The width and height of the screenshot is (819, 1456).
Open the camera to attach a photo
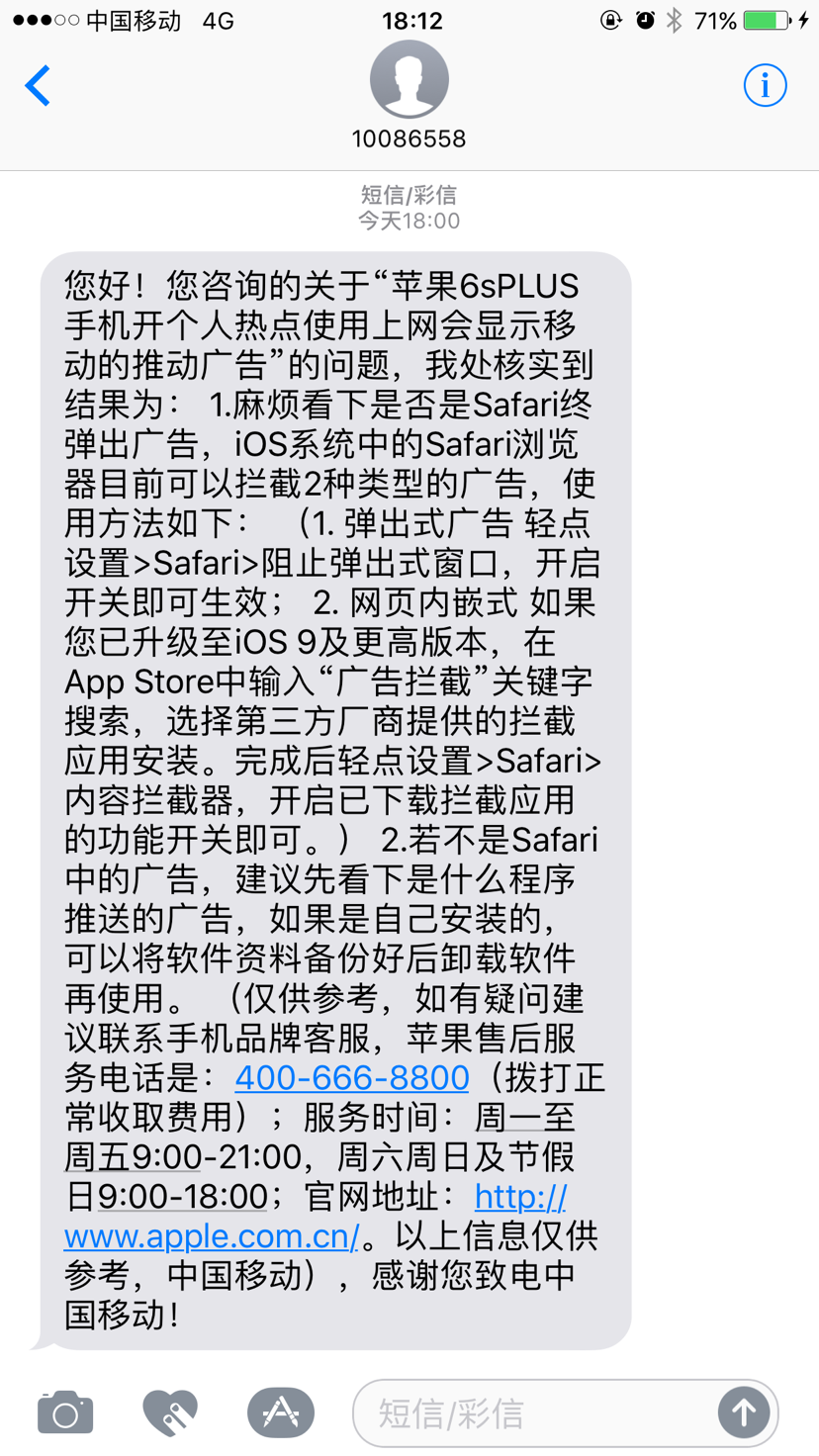click(65, 1412)
